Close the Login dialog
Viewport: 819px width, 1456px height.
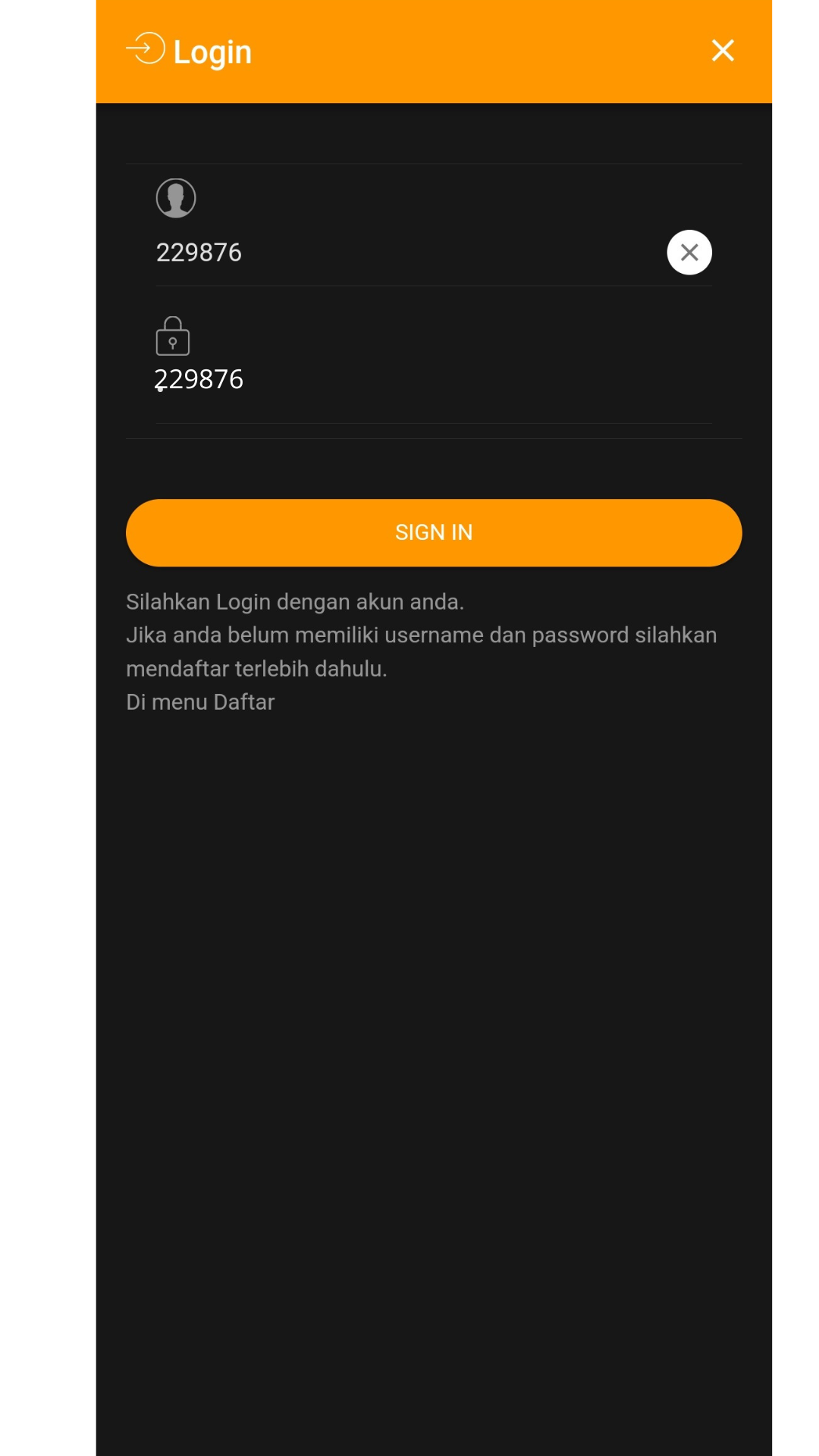click(x=723, y=51)
